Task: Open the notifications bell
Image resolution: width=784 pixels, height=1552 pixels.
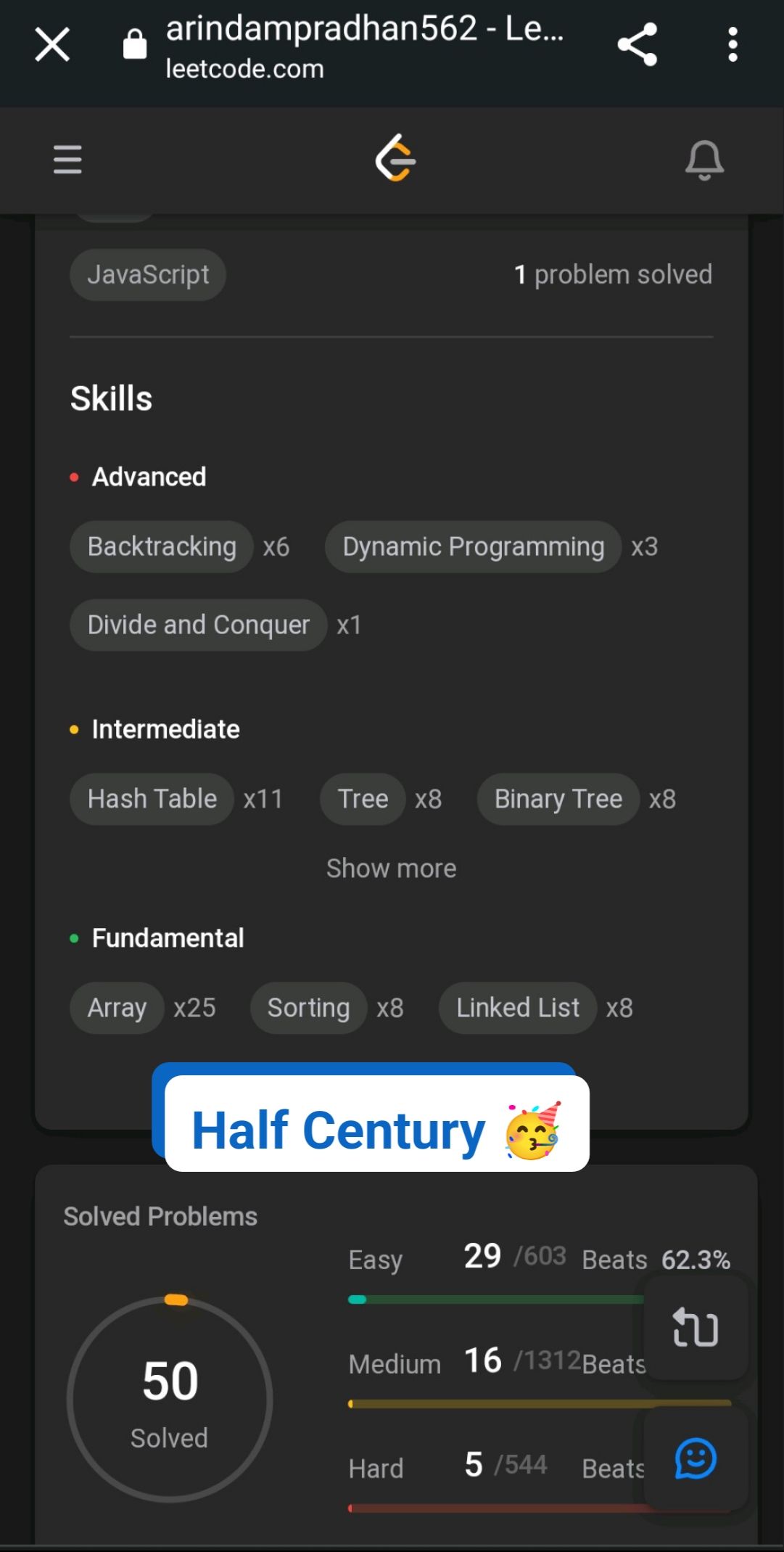Action: tap(703, 160)
